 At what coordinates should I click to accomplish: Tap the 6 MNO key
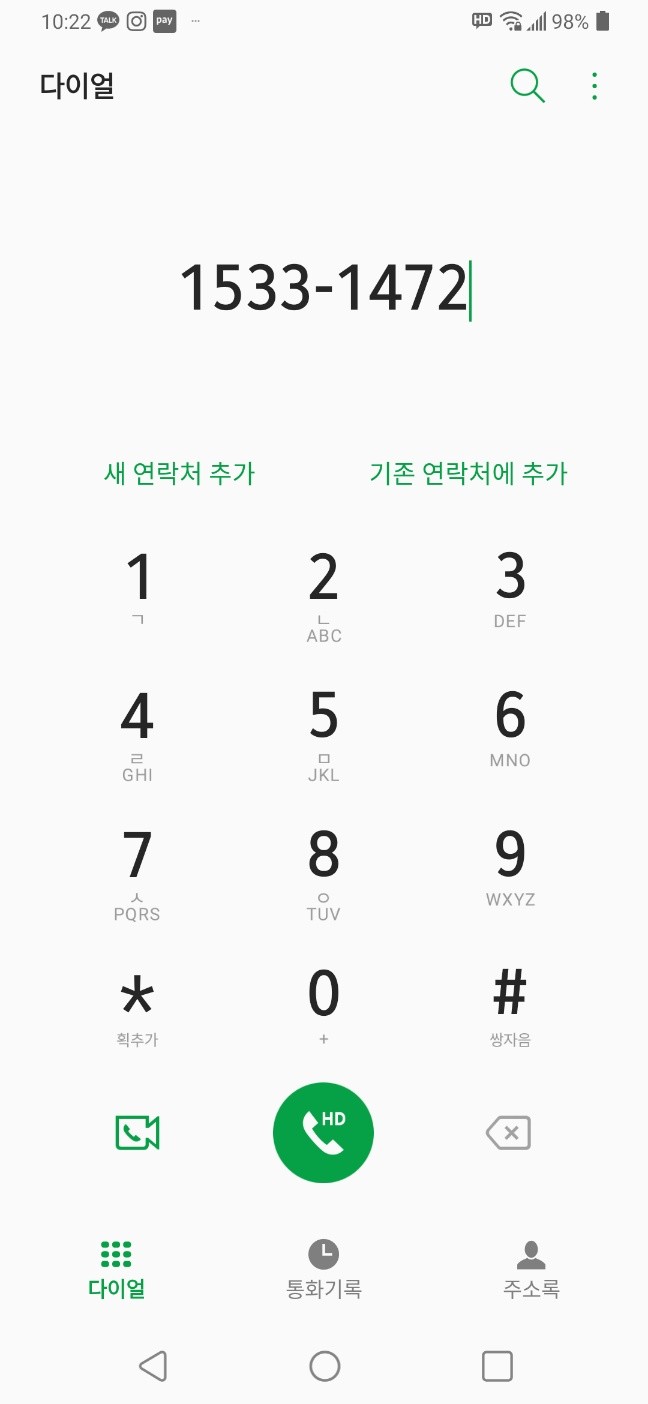pos(510,730)
